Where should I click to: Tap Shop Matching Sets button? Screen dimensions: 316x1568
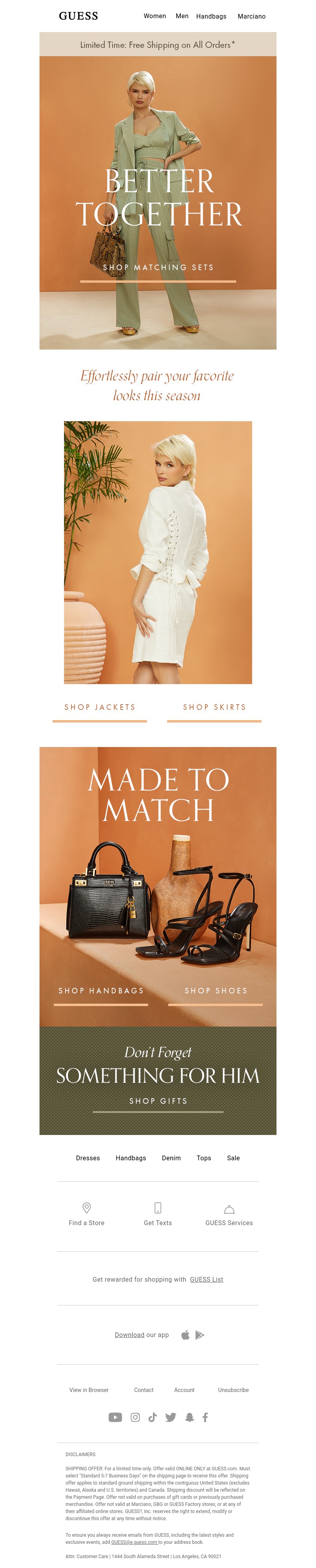[x=158, y=267]
